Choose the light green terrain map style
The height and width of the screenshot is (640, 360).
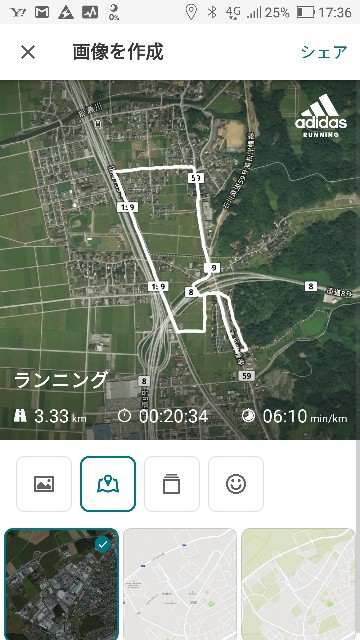click(x=298, y=584)
